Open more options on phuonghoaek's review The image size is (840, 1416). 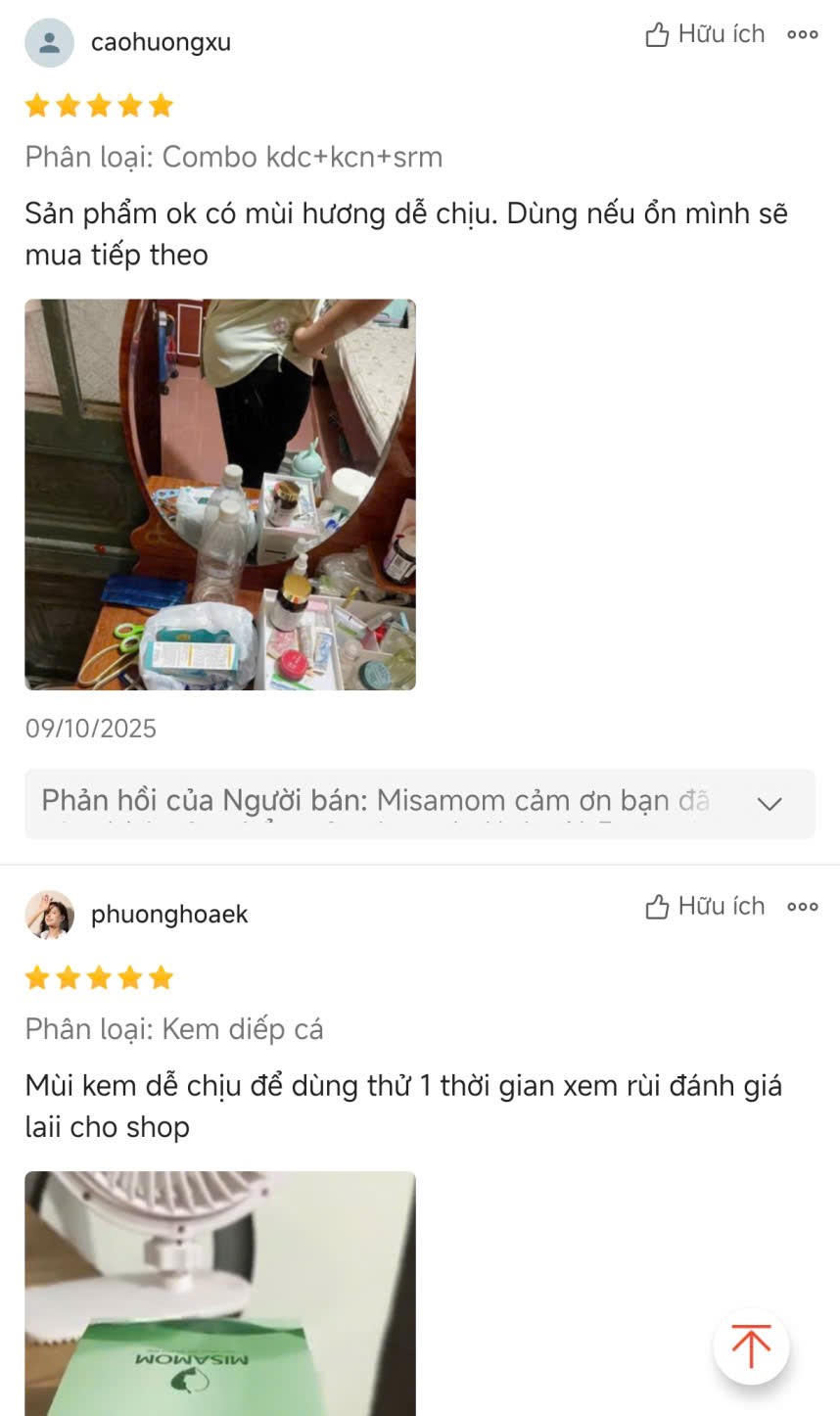[803, 907]
